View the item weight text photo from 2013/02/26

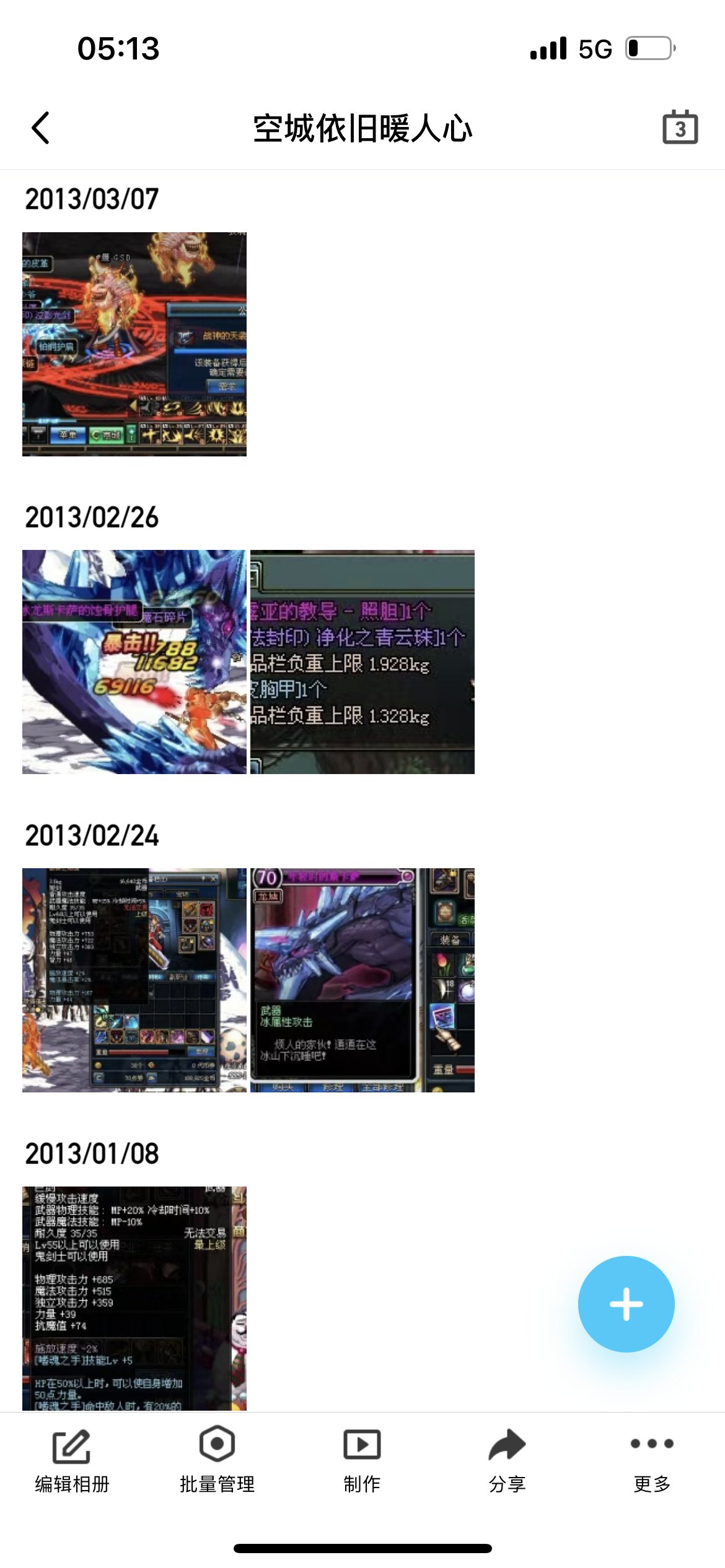362,662
